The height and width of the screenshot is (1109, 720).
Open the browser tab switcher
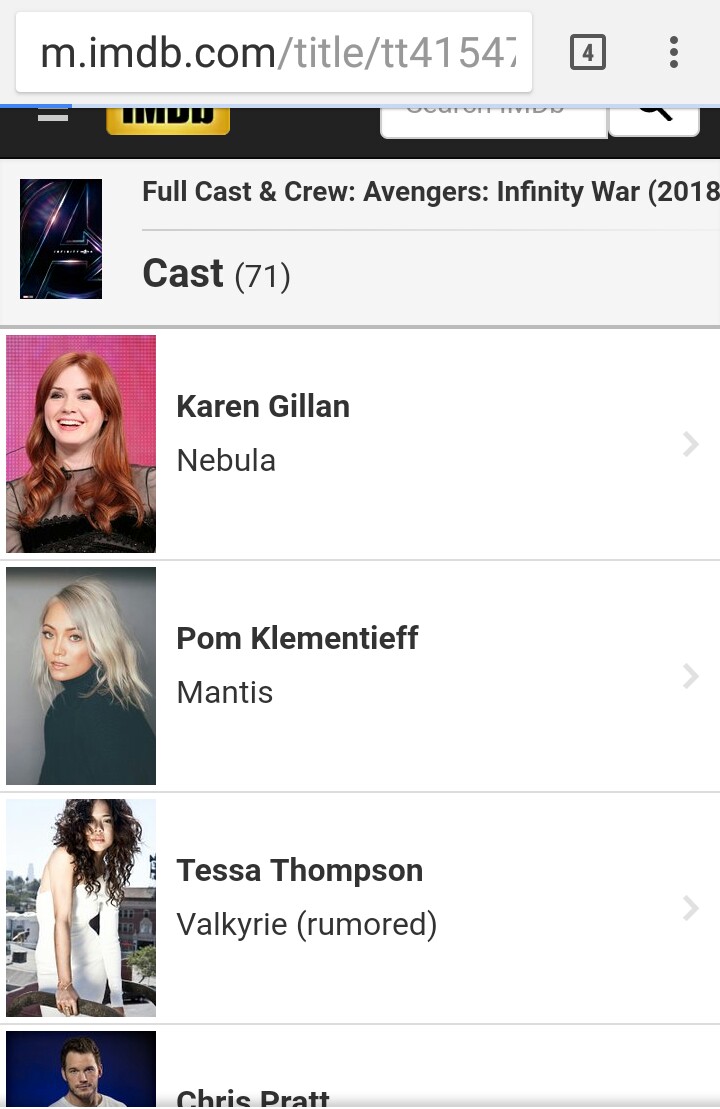[588, 53]
